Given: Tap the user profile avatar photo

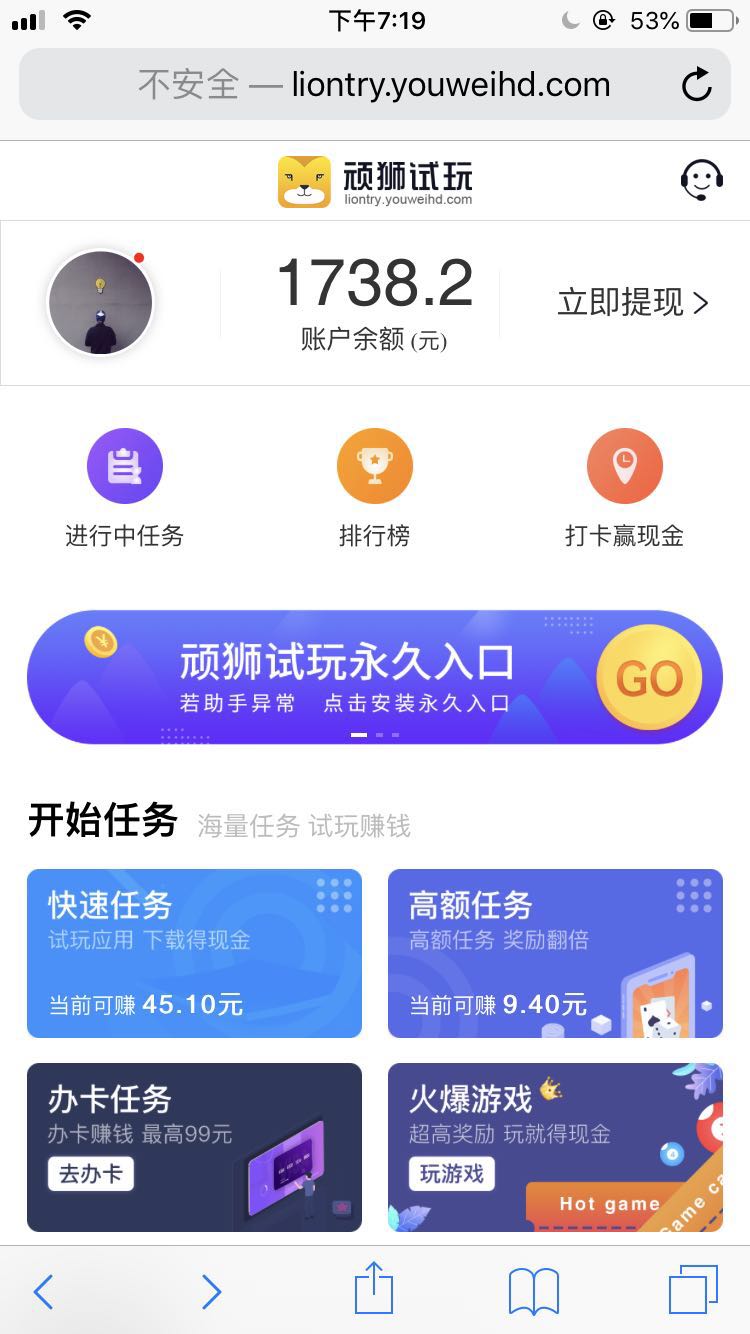Looking at the screenshot, I should coord(100,302).
